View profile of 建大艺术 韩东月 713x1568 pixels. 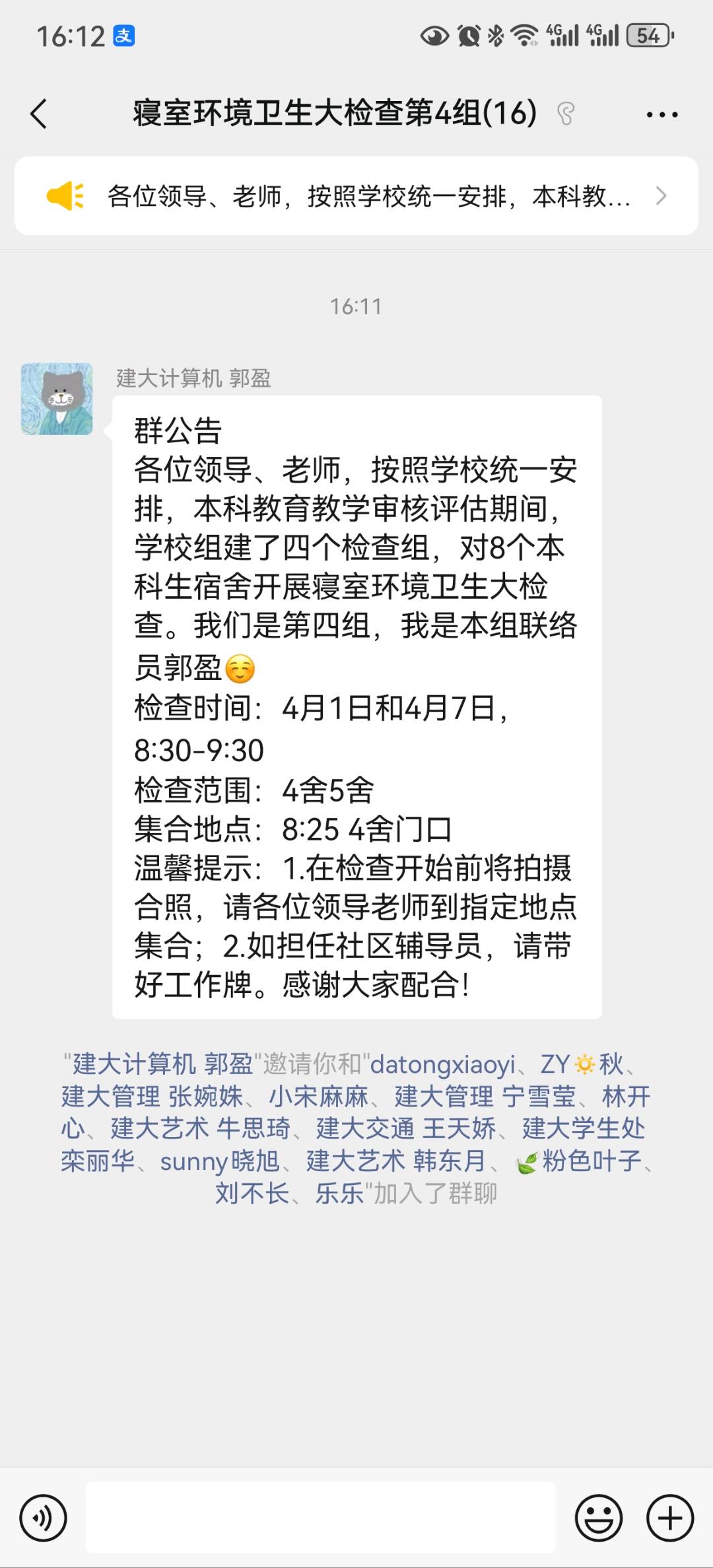coord(395,1161)
